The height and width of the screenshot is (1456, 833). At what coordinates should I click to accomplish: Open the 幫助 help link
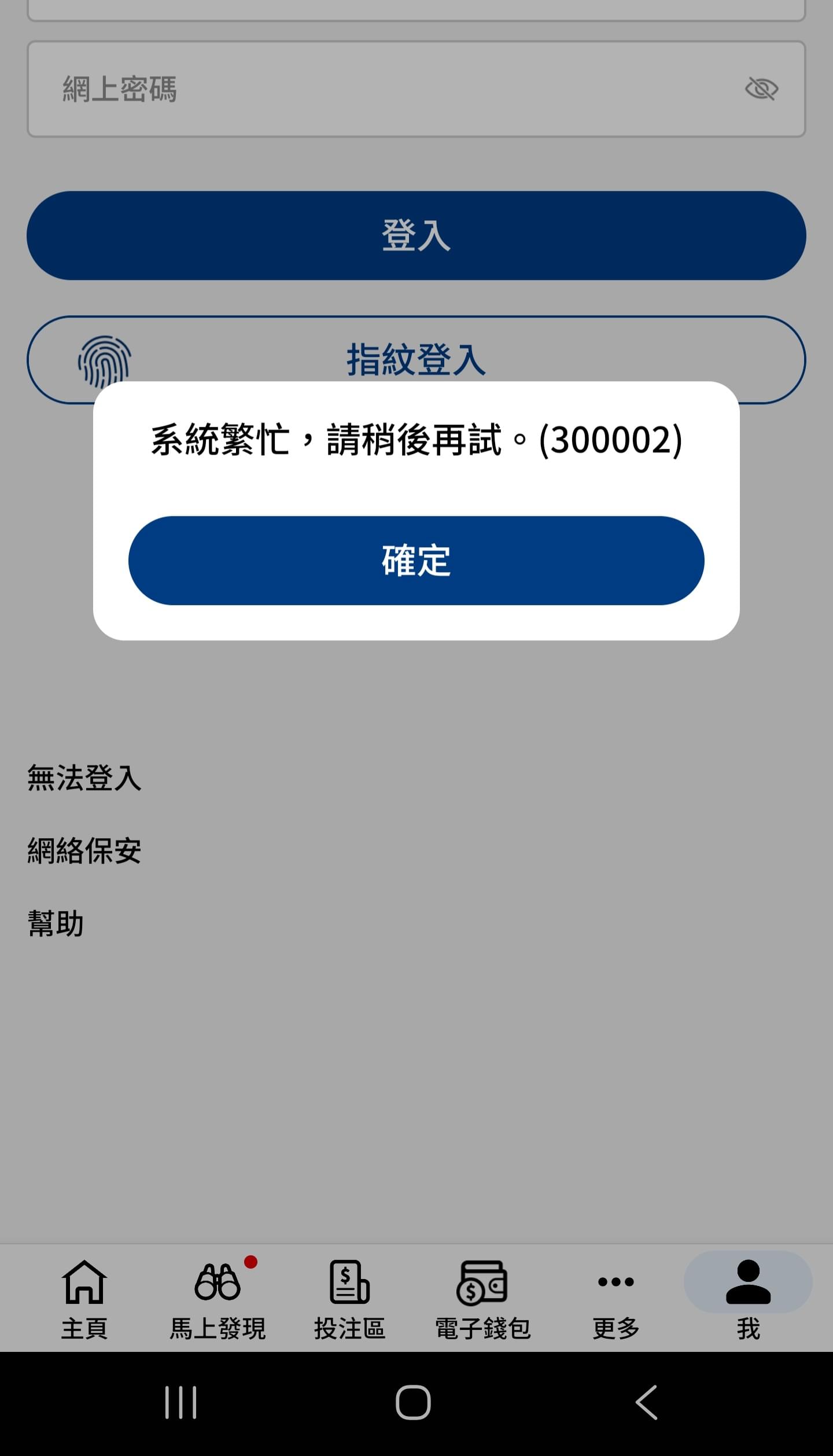[x=56, y=924]
